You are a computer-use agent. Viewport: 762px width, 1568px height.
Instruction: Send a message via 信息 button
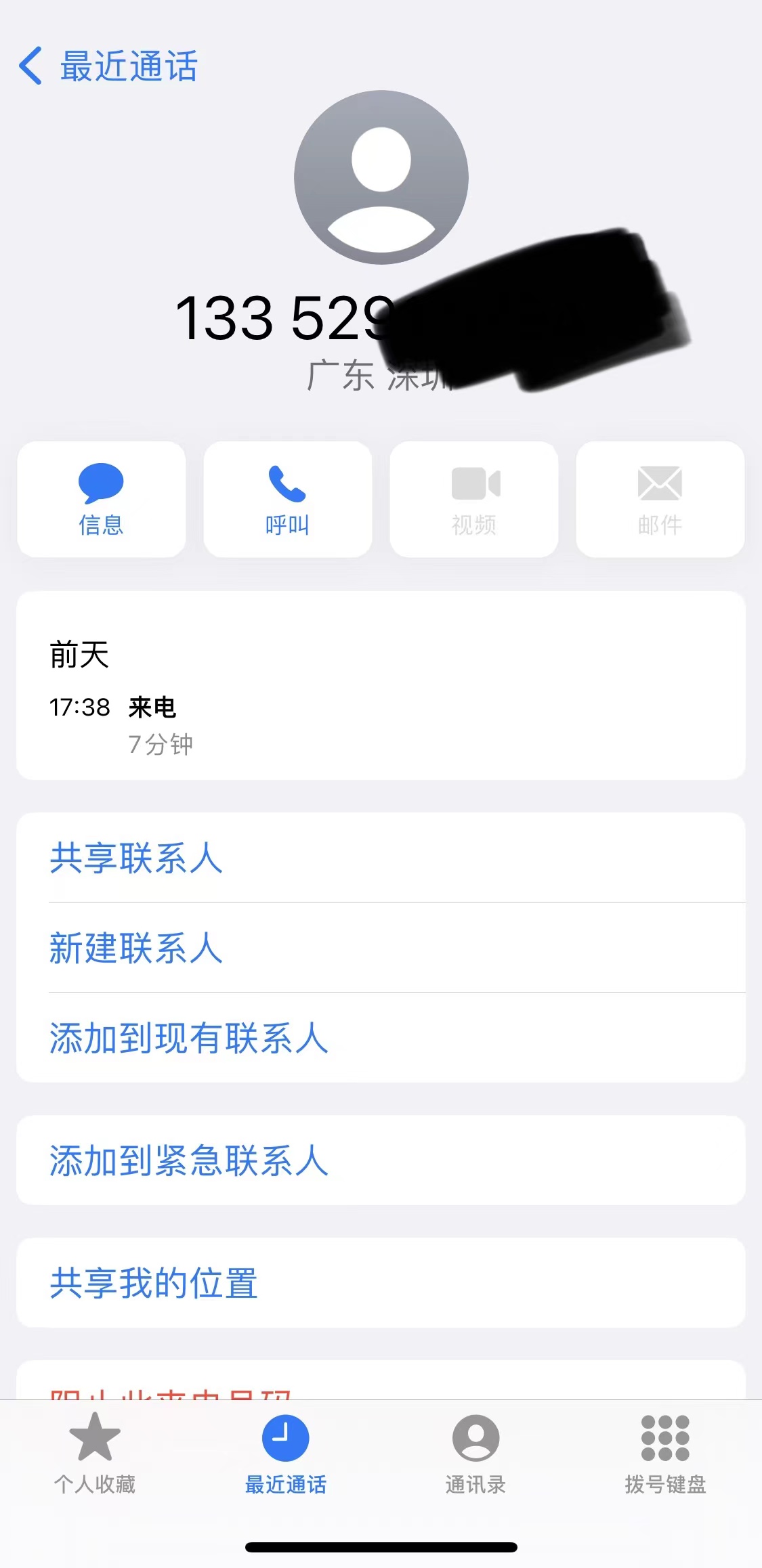(x=102, y=500)
